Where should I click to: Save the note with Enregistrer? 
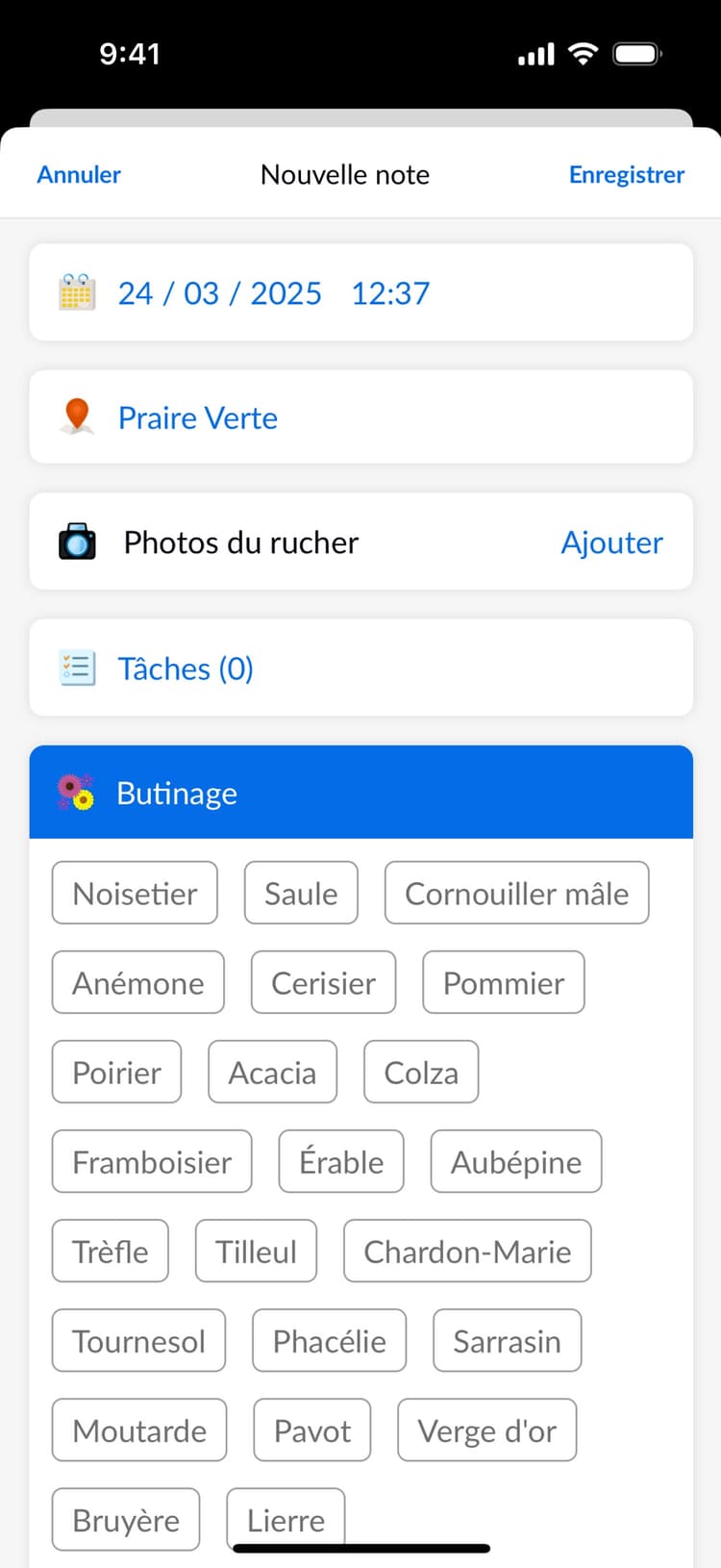coord(627,174)
